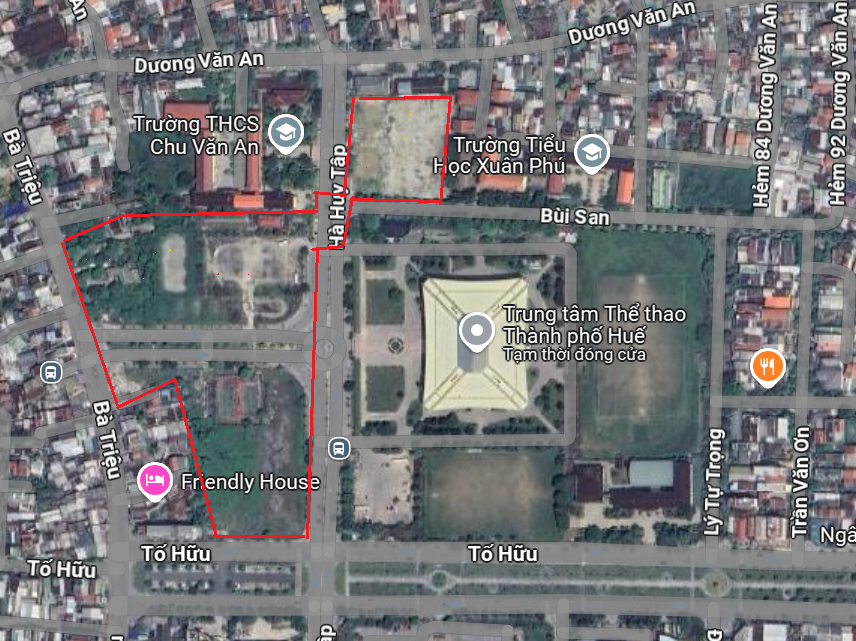Image resolution: width=856 pixels, height=641 pixels.
Task: Open the bus stop marker on Bà Triệu
Action: (51, 372)
